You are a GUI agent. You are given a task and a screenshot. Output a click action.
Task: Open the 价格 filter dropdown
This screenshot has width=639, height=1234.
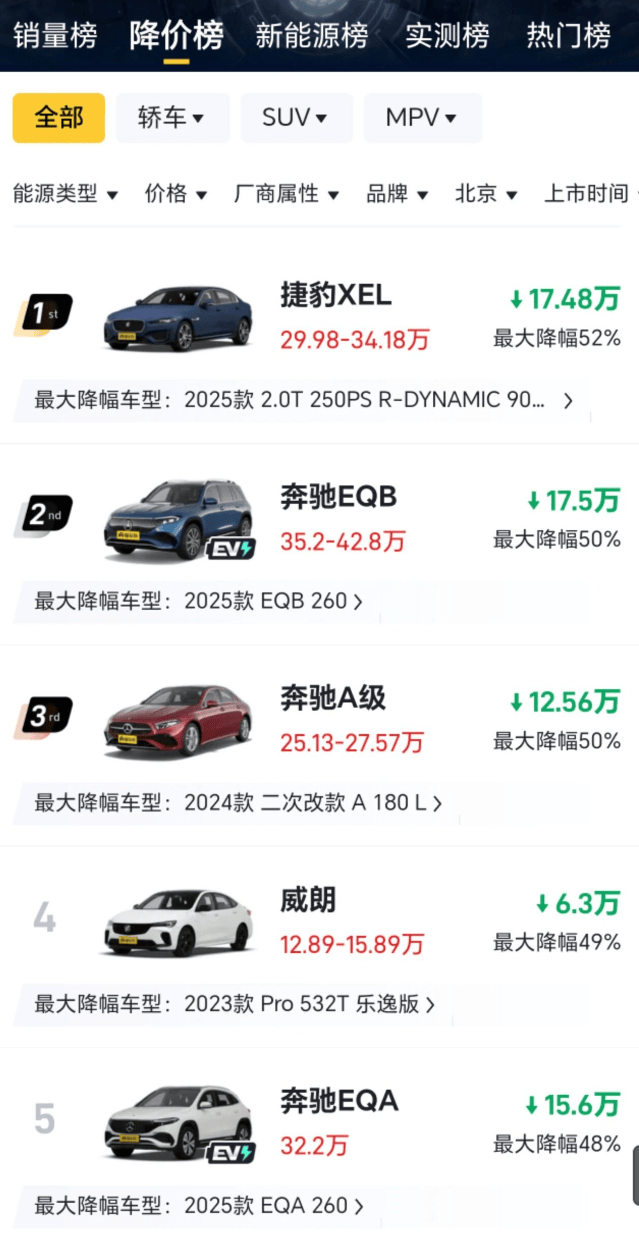pyautogui.click(x=176, y=194)
